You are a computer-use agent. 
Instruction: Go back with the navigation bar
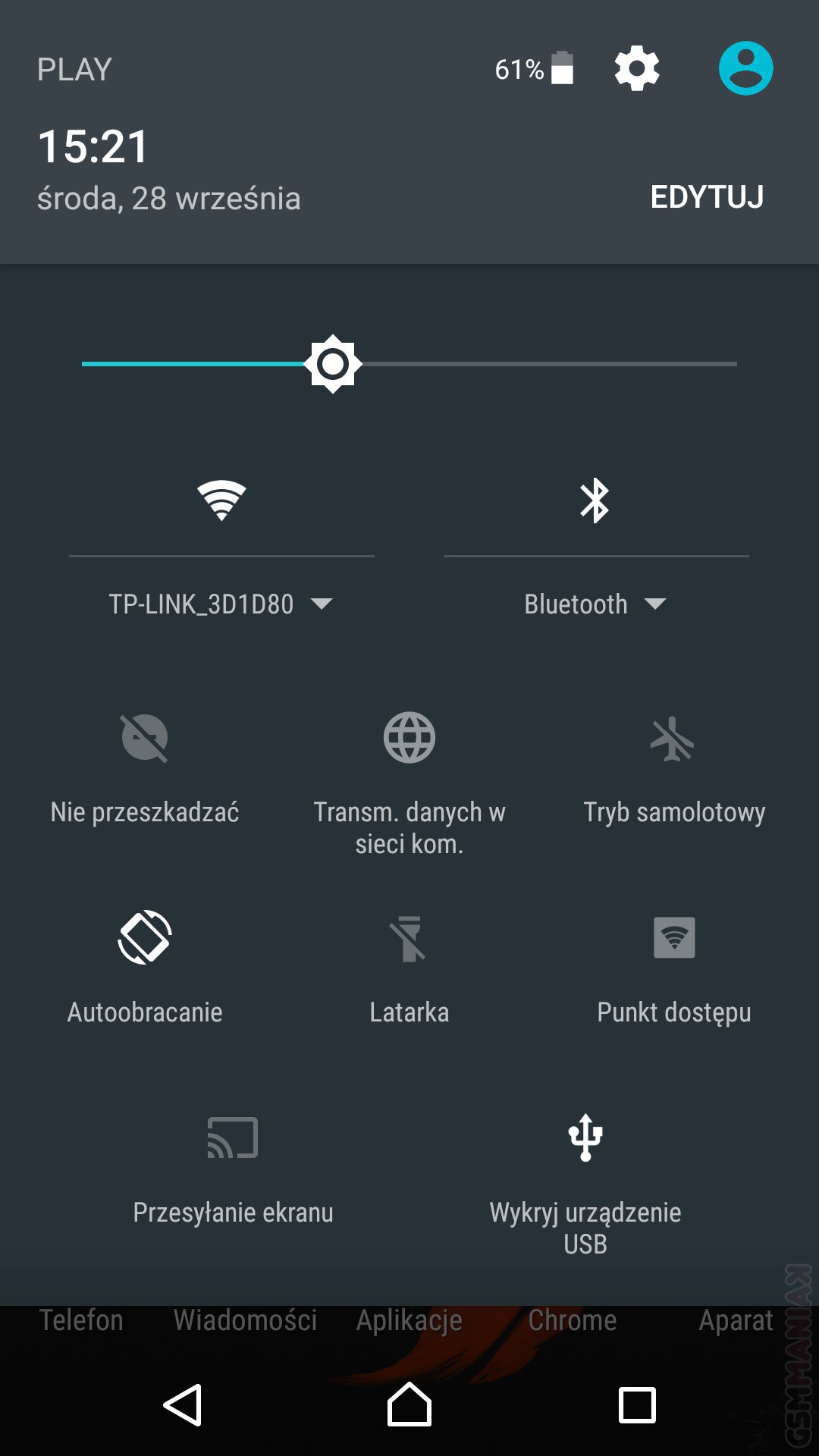click(x=183, y=1405)
